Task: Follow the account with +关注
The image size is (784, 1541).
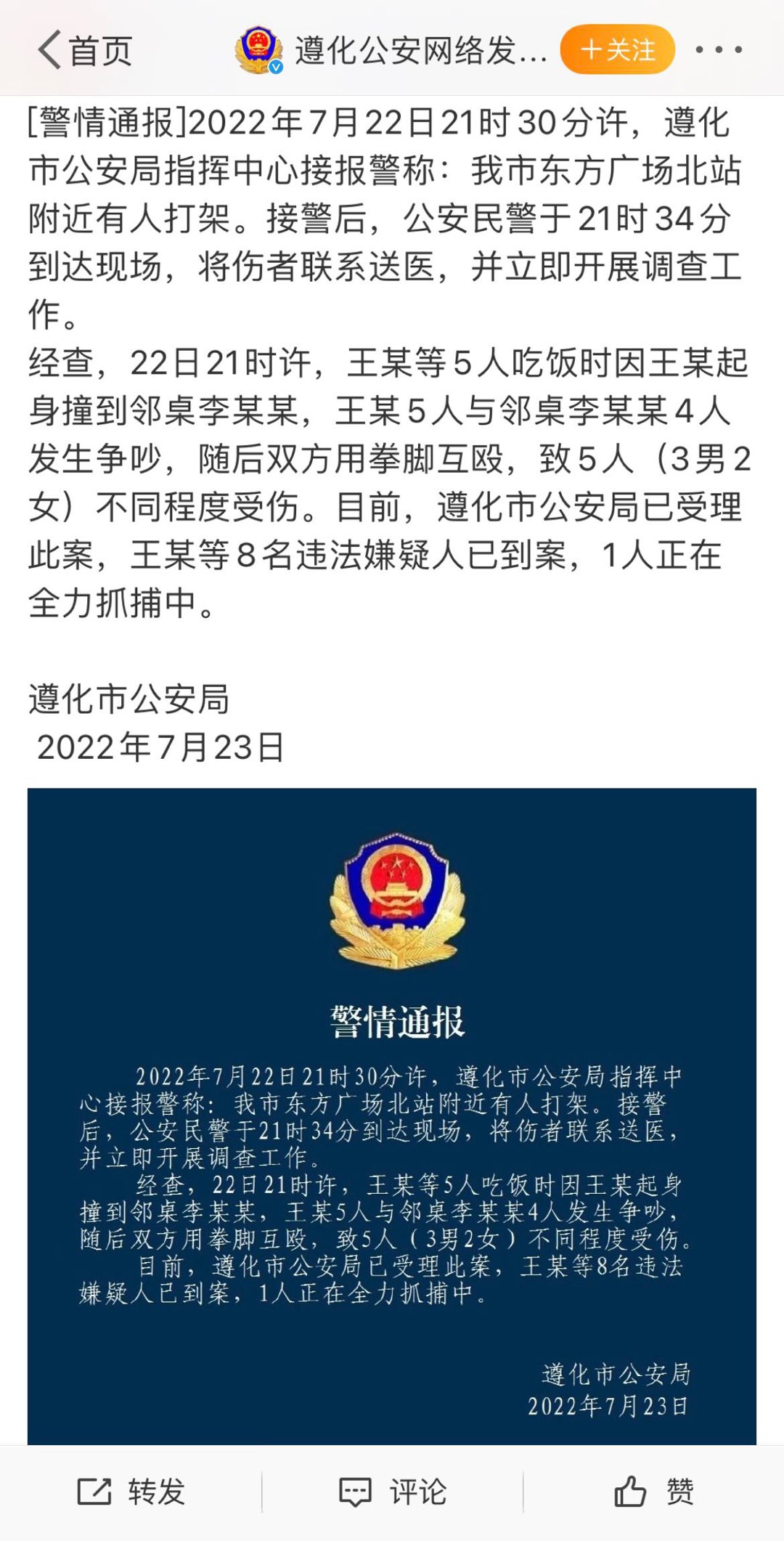Action: coord(618,50)
